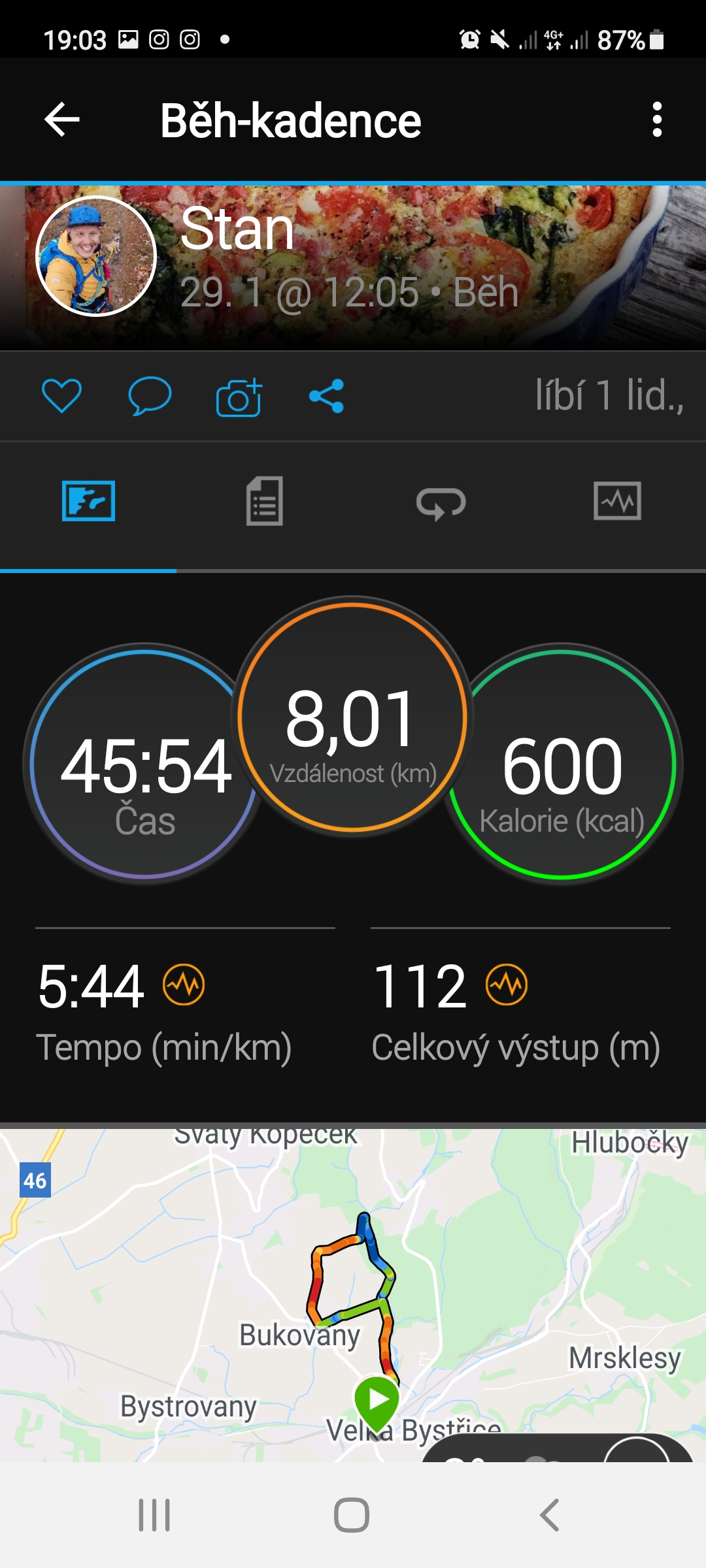
Task: Switch to the details list tab
Action: 265,501
